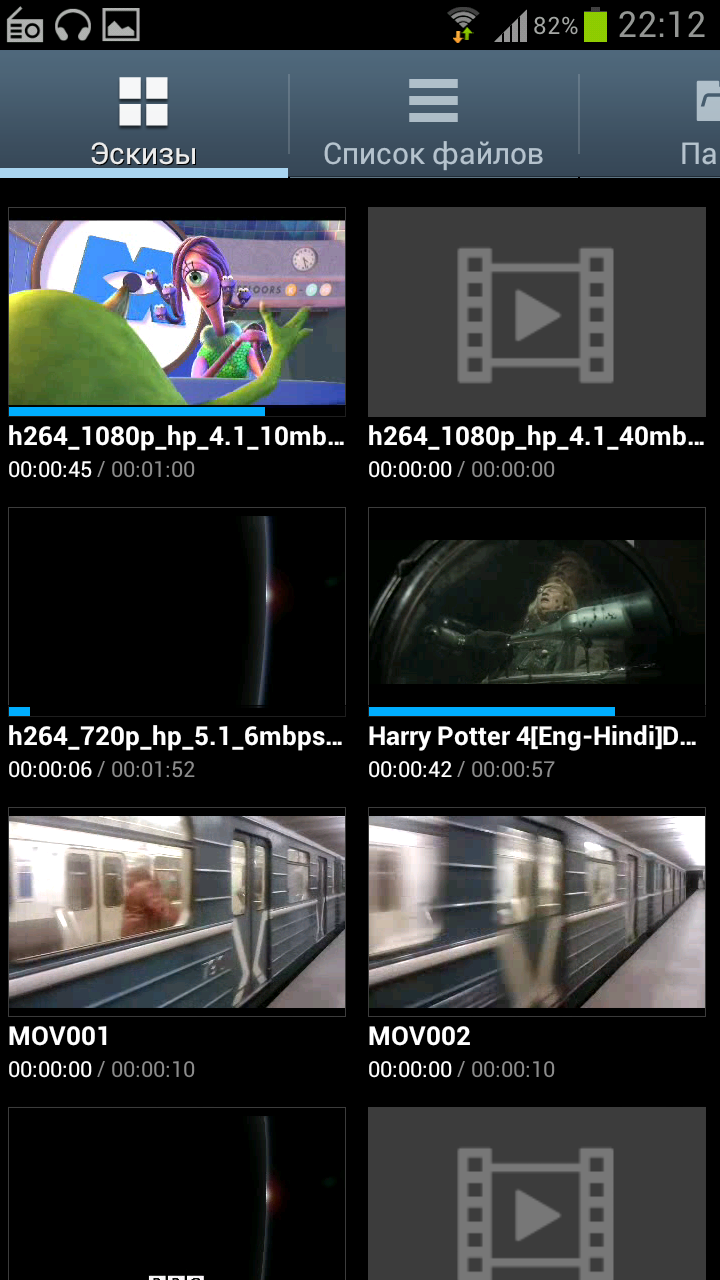
Task: Open the Harry Potter 4 video
Action: 536,611
